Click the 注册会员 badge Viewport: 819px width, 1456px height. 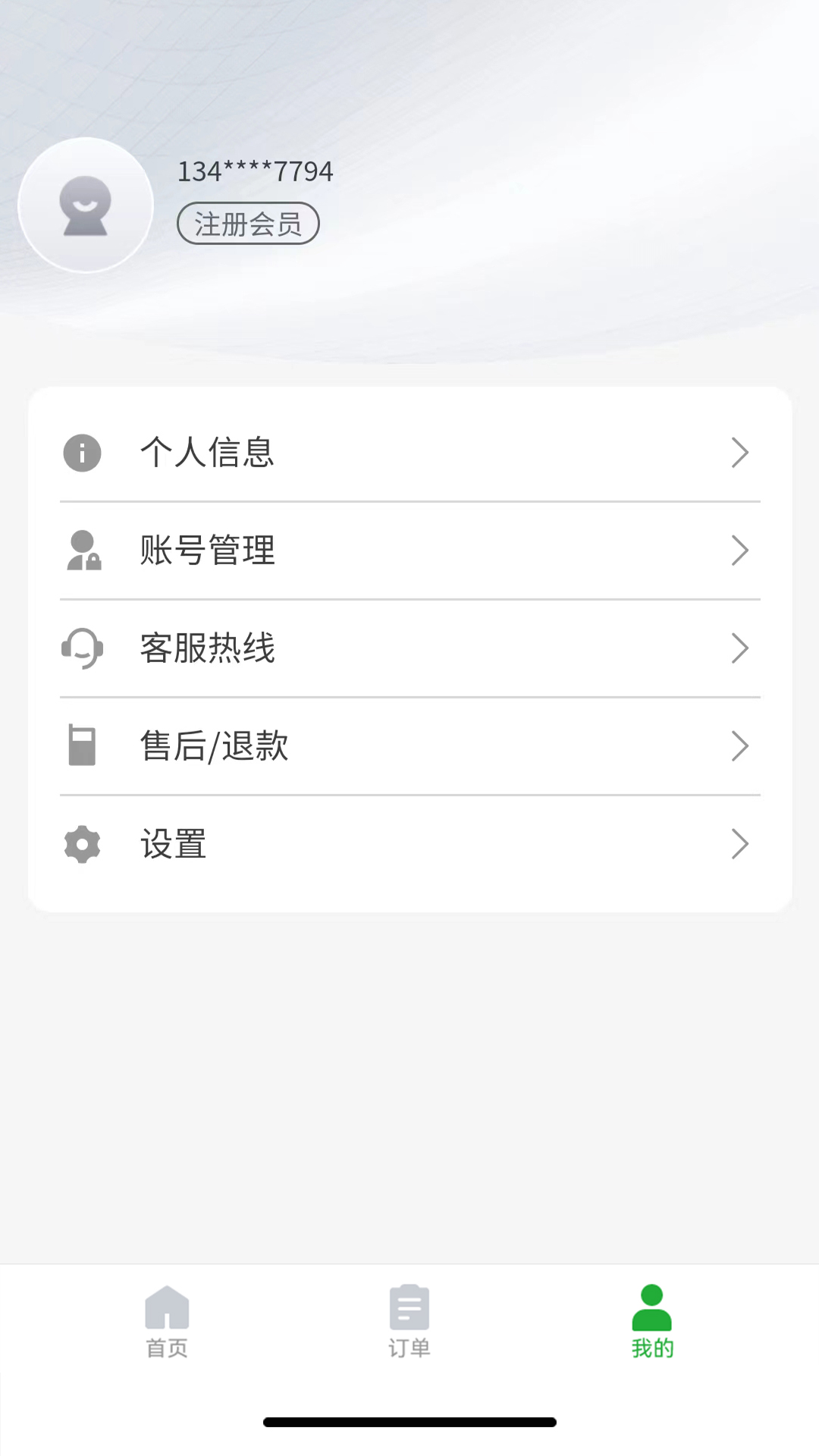click(x=248, y=224)
